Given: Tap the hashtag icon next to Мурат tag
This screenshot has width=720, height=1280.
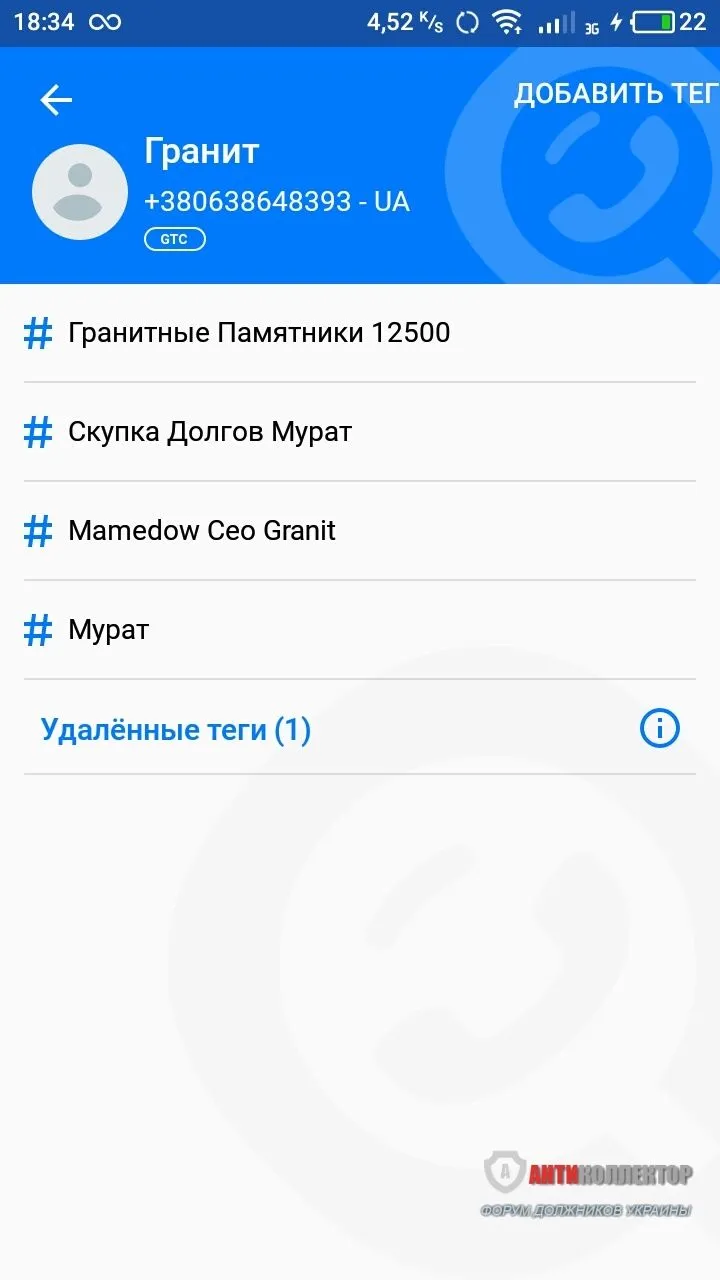Looking at the screenshot, I should click(x=37, y=629).
